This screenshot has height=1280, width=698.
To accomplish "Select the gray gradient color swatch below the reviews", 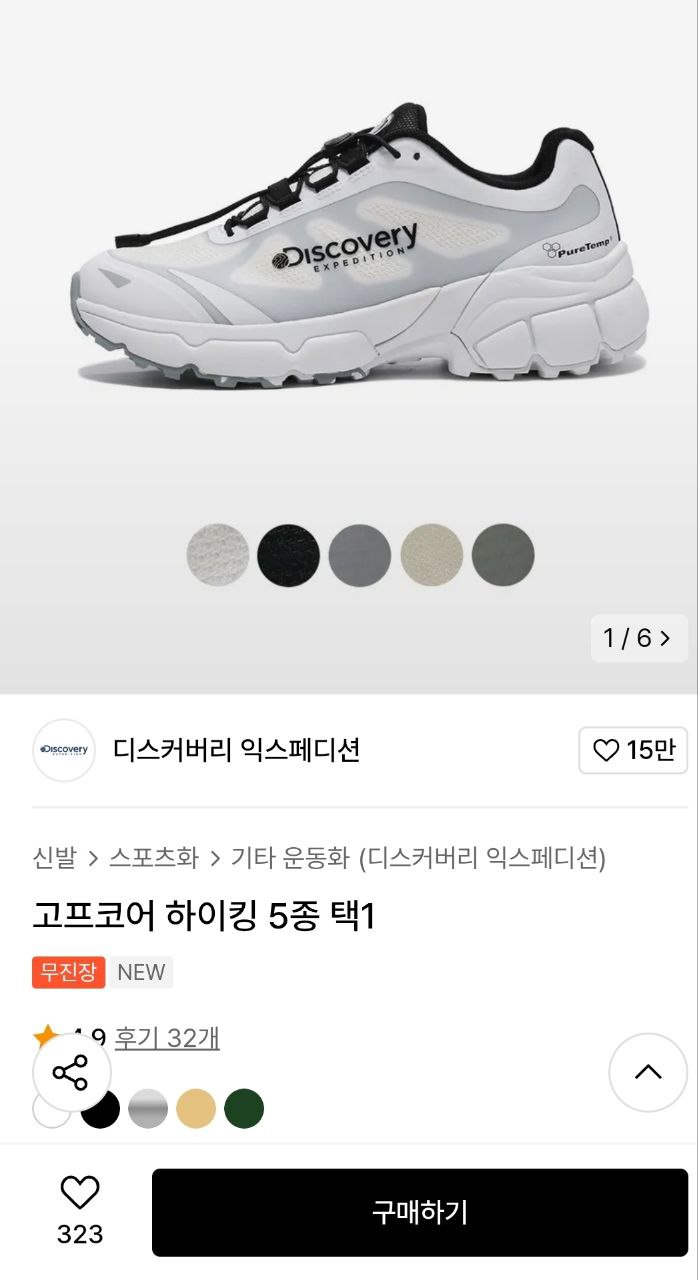I will tap(148, 1109).
